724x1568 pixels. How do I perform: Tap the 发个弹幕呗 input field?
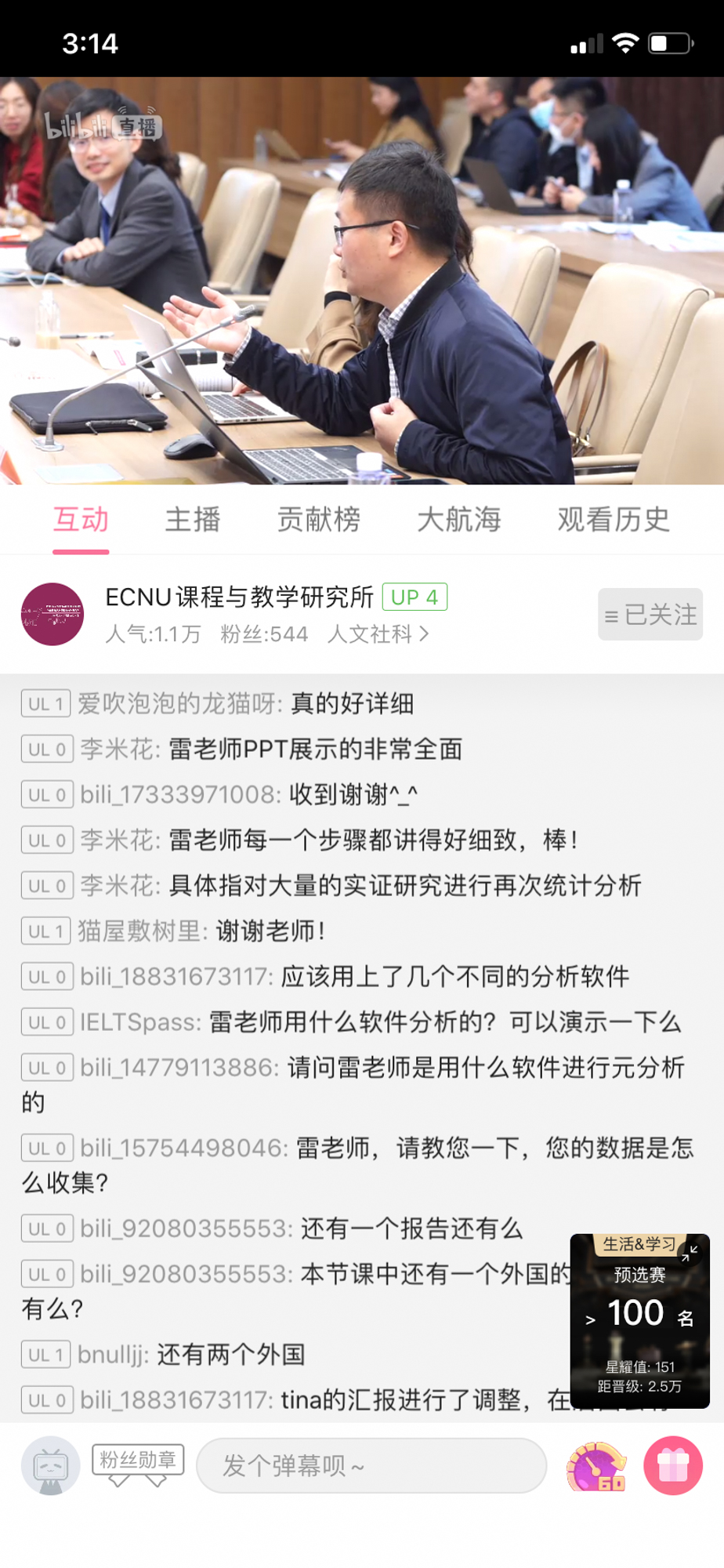point(371,1465)
